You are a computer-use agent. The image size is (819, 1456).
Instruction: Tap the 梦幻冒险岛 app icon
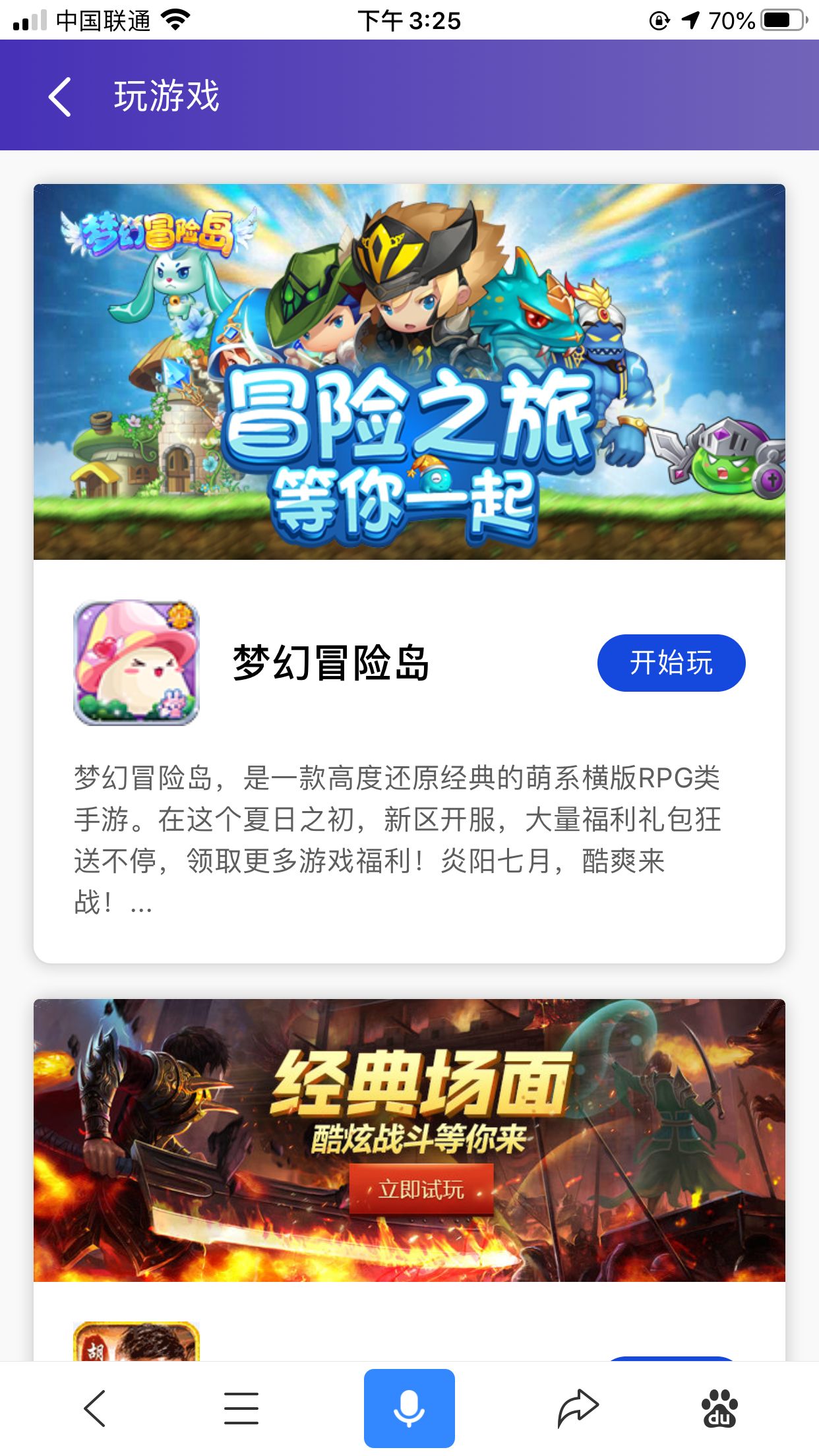136,663
